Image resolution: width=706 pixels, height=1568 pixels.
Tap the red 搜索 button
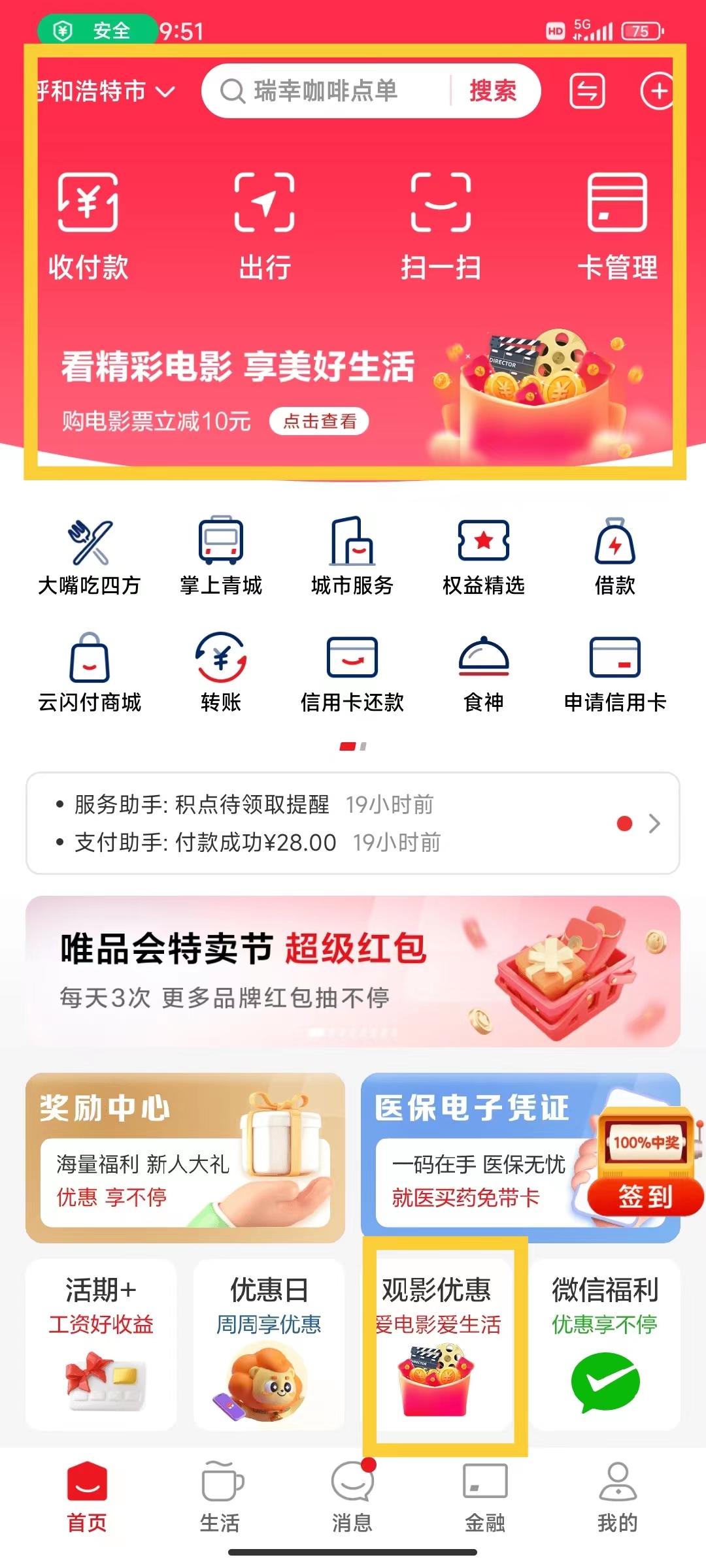(493, 91)
